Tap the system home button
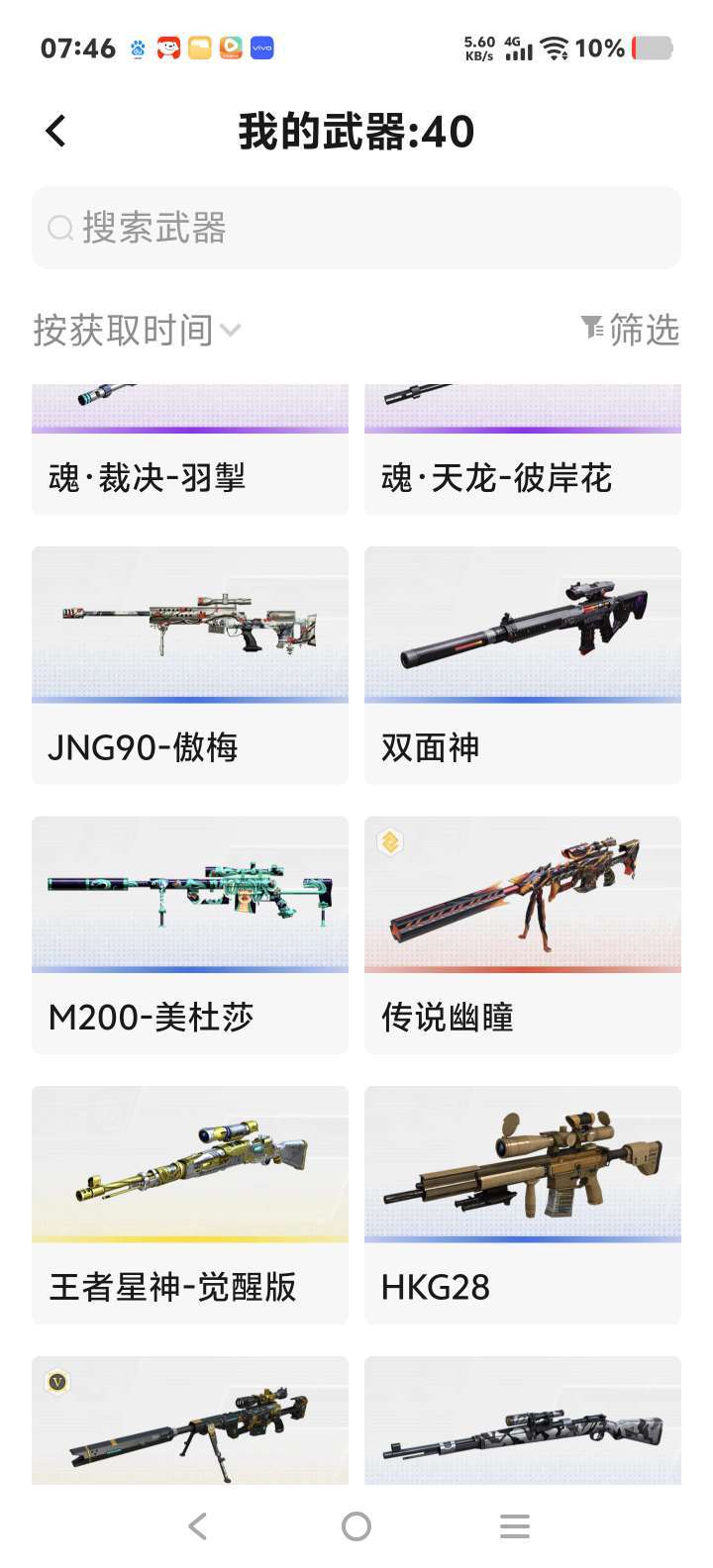Screen dimensions: 713x1568 356,1526
